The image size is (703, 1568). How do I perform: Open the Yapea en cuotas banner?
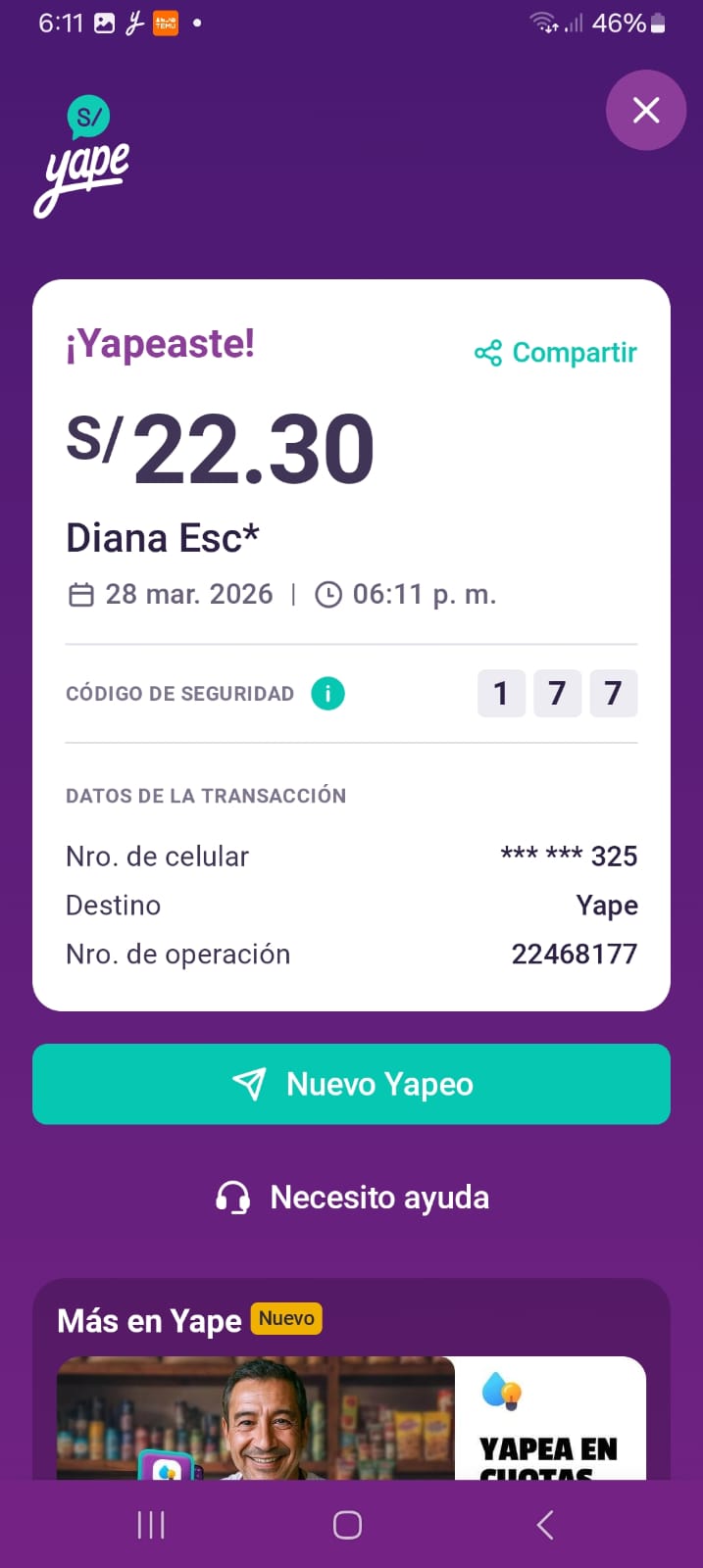tap(351, 1417)
